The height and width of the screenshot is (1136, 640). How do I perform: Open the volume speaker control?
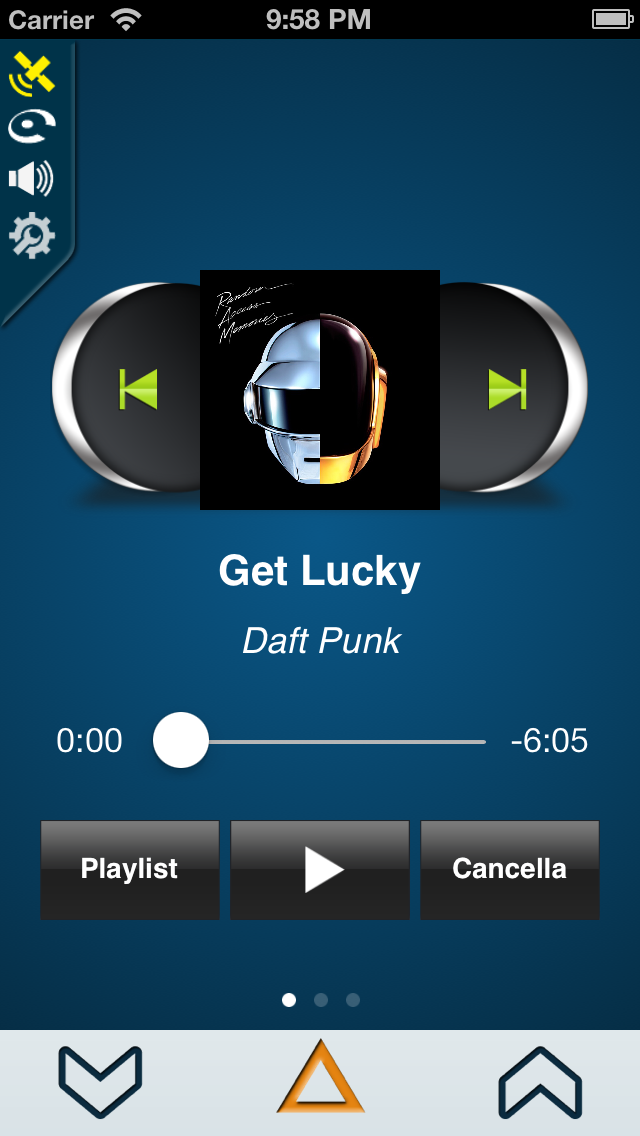click(31, 180)
